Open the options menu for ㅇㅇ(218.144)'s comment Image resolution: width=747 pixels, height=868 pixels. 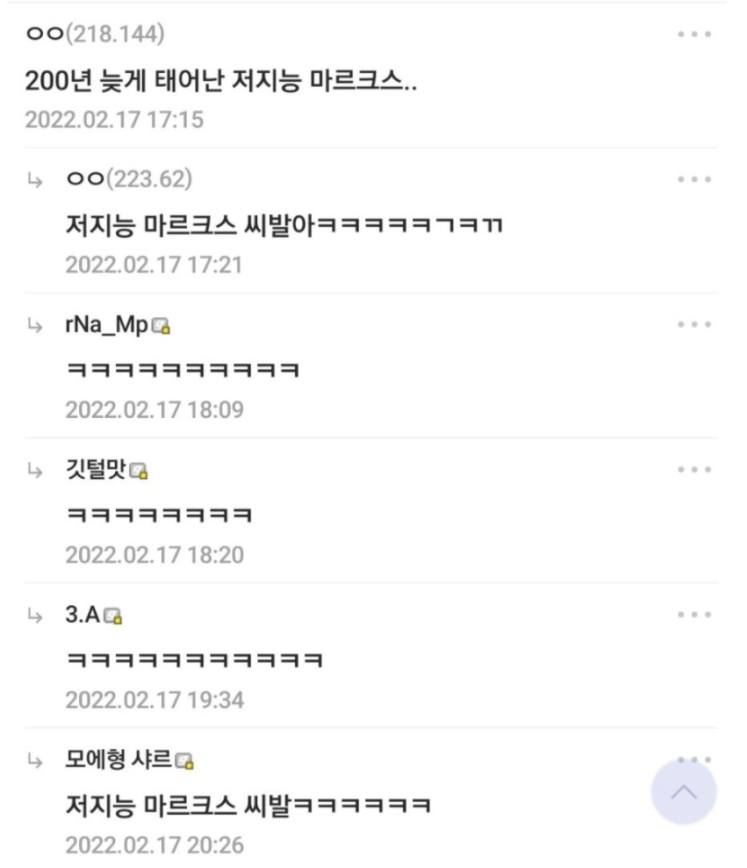[x=694, y=34]
